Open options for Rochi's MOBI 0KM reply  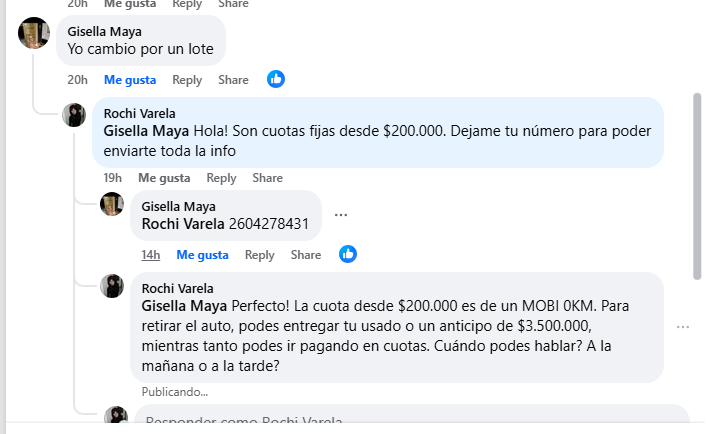[x=683, y=327]
